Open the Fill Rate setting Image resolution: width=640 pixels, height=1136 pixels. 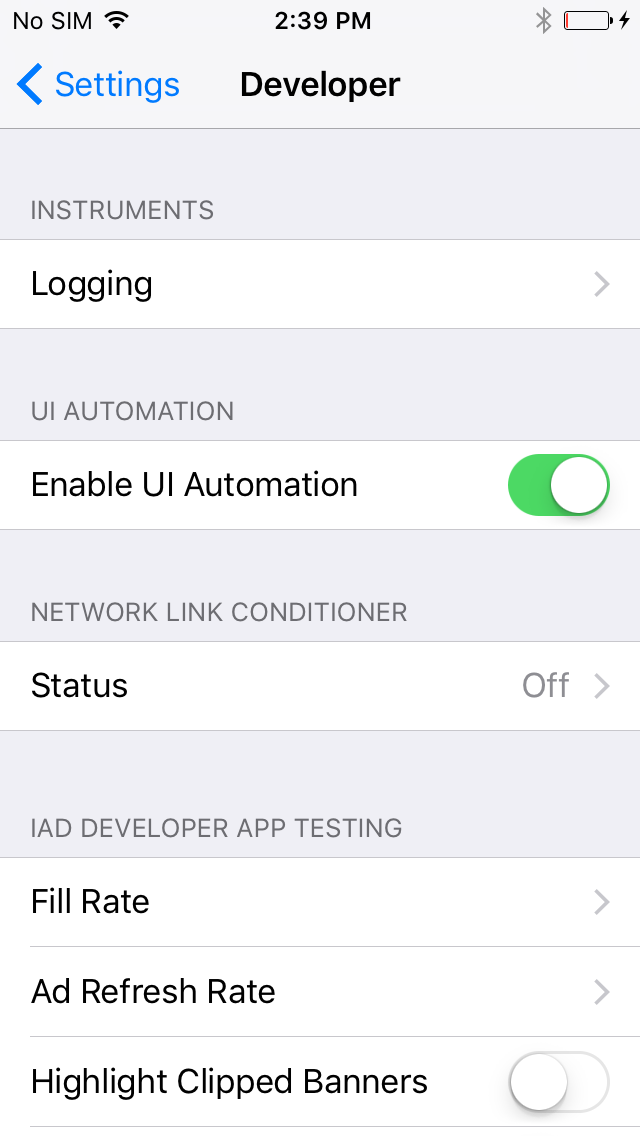tap(320, 902)
